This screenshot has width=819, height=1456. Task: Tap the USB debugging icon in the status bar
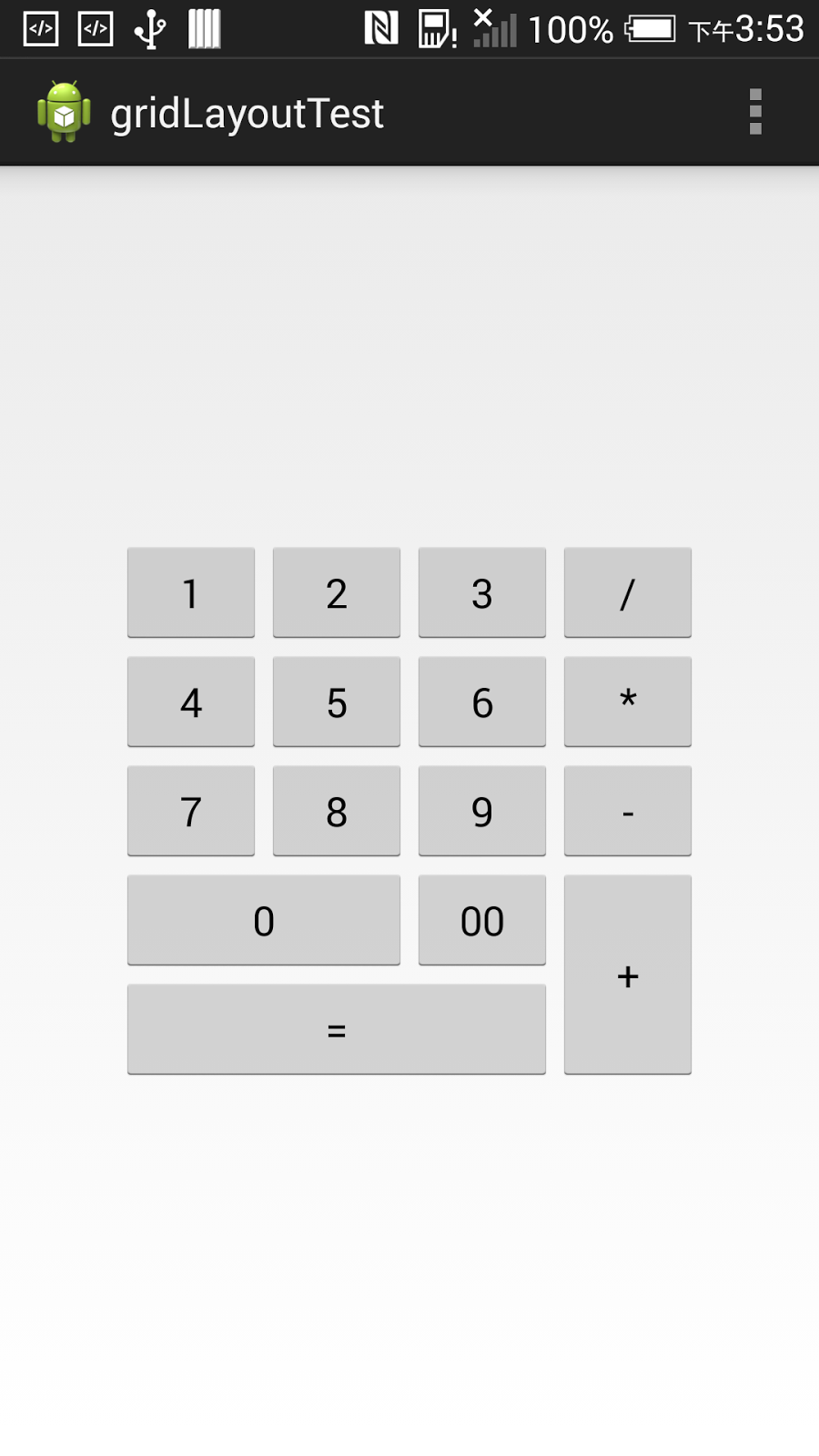coord(149,27)
